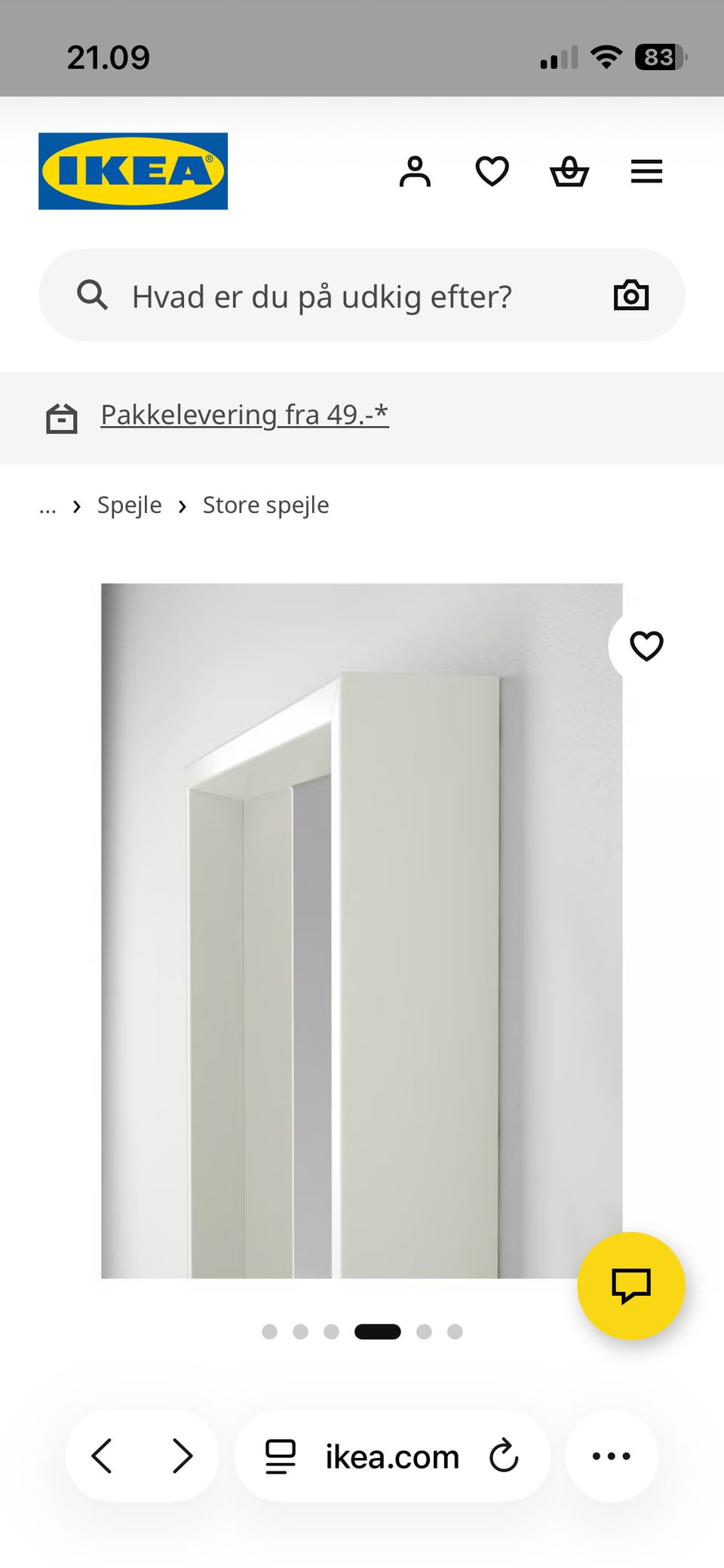Open the yellow chat assistant
The image size is (724, 1568).
pyautogui.click(x=631, y=1287)
